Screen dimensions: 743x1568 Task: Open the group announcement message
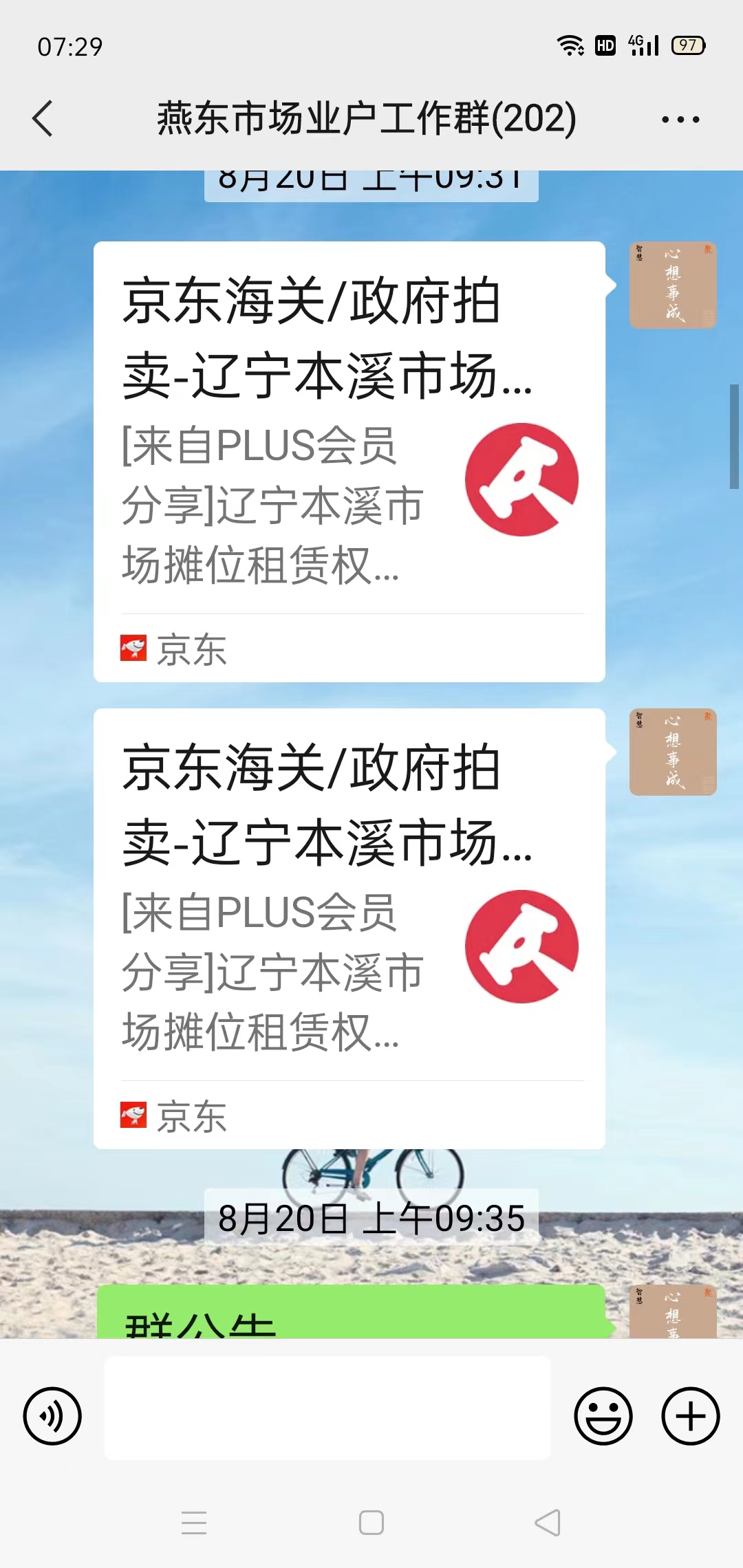(x=351, y=1315)
